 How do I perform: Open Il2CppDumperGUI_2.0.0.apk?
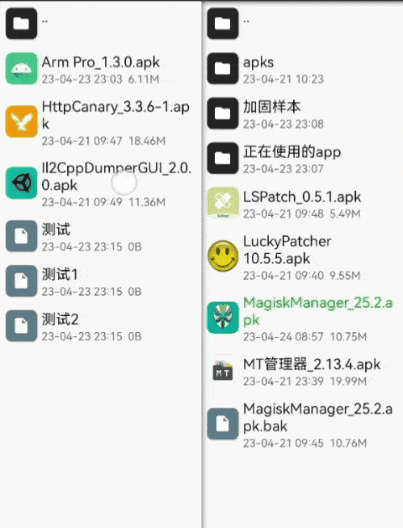pos(101,184)
